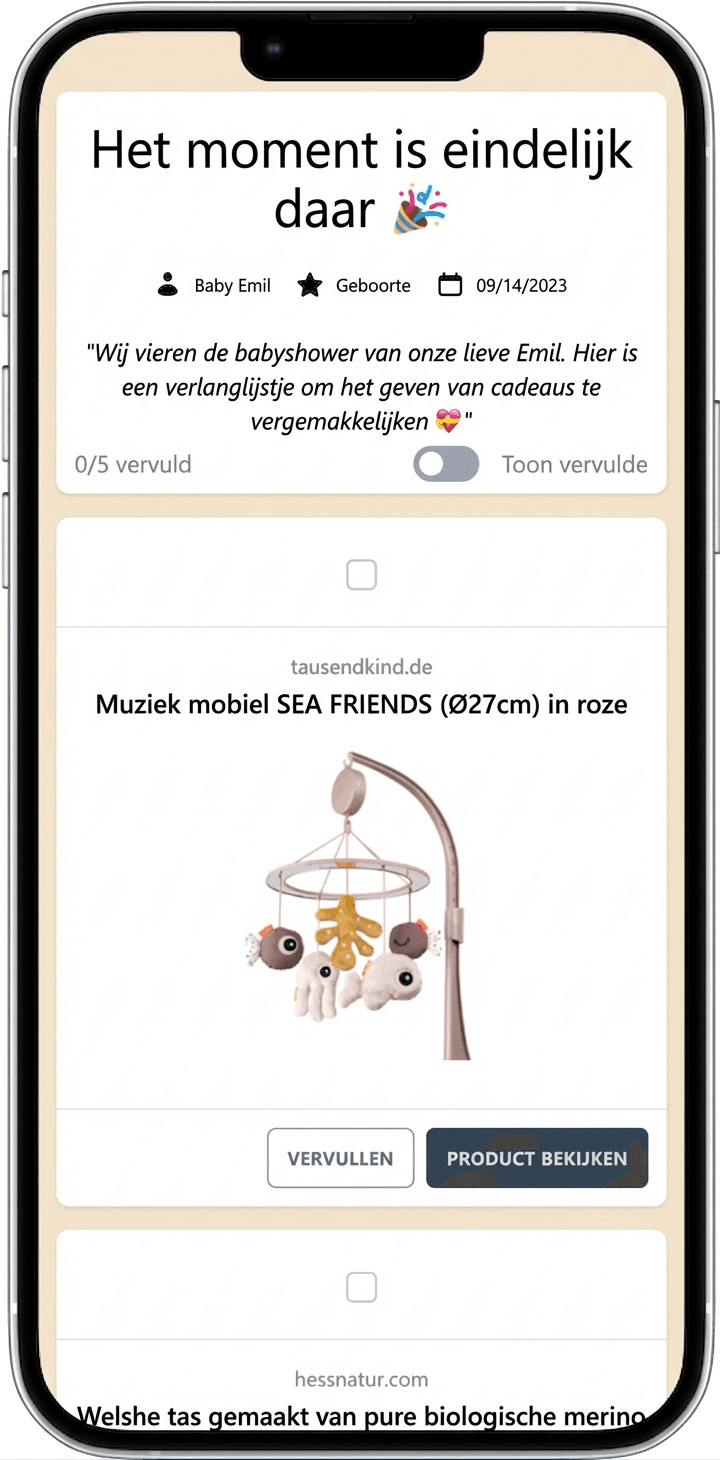Image resolution: width=720 pixels, height=1460 pixels.
Task: Click the toggle knob of Toon vervulde
Action: [x=430, y=464]
